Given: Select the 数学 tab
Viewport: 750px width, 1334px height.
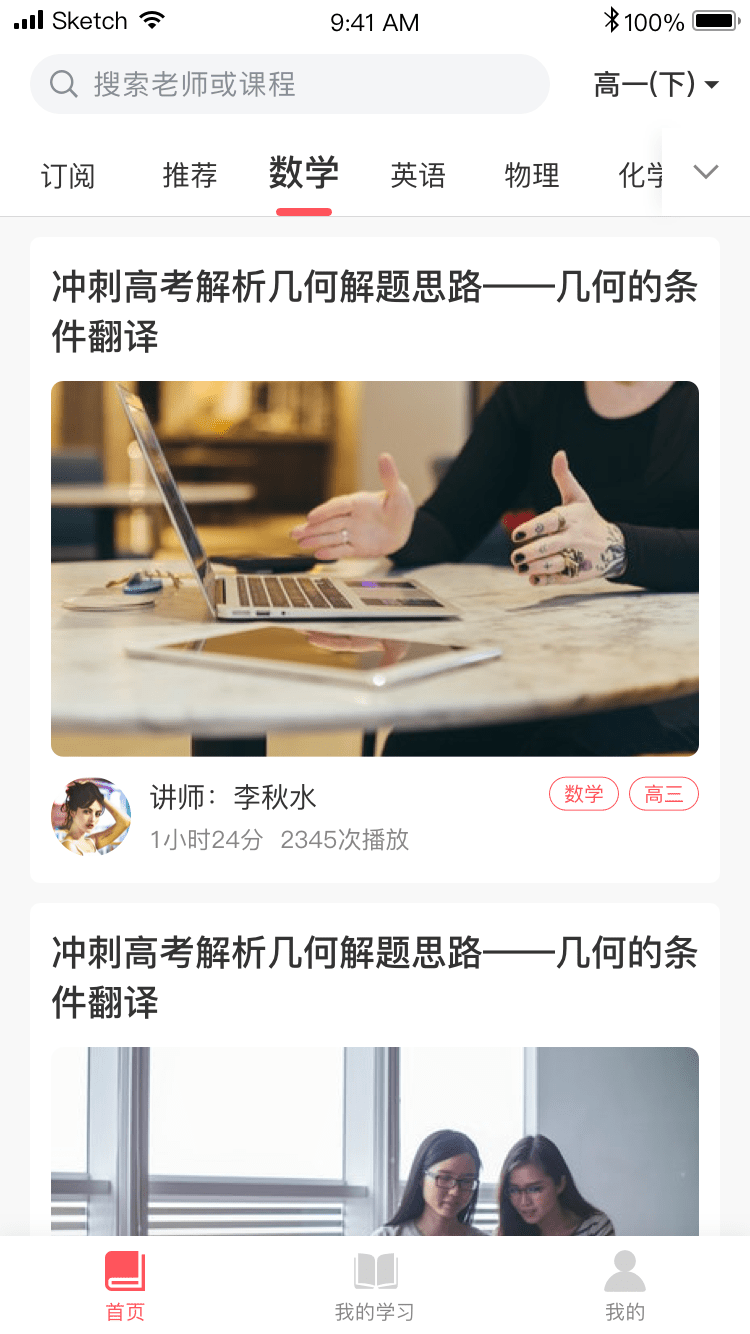Looking at the screenshot, I should (x=304, y=174).
